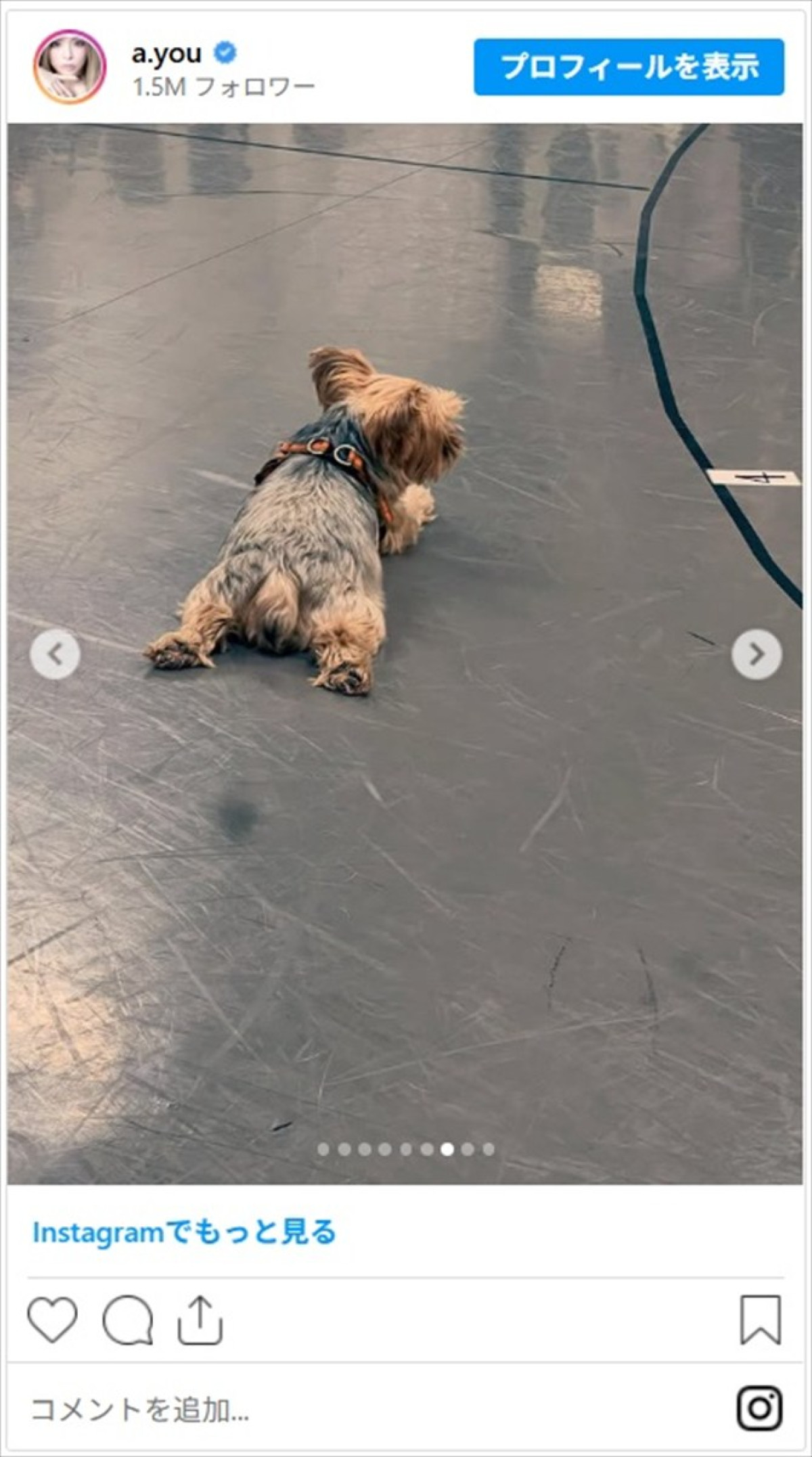Open the Instagram logo icon
The width and height of the screenshot is (812, 1457).
[x=760, y=1408]
